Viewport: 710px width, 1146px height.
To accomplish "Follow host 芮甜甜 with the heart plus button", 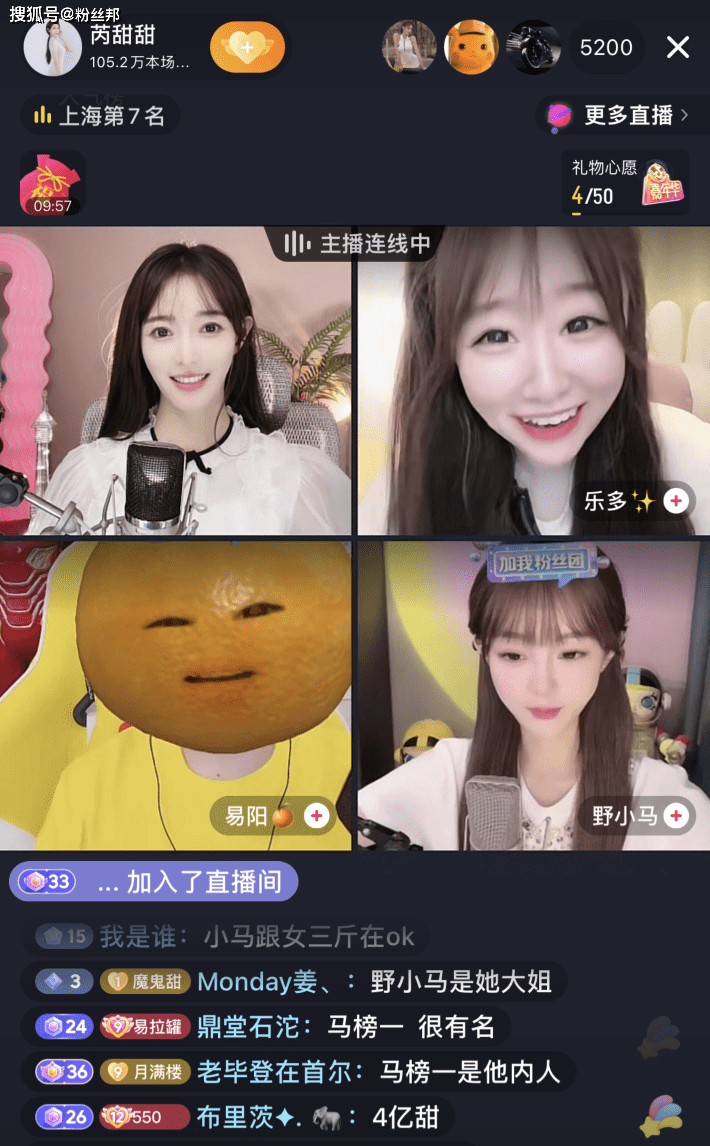I will (247, 47).
